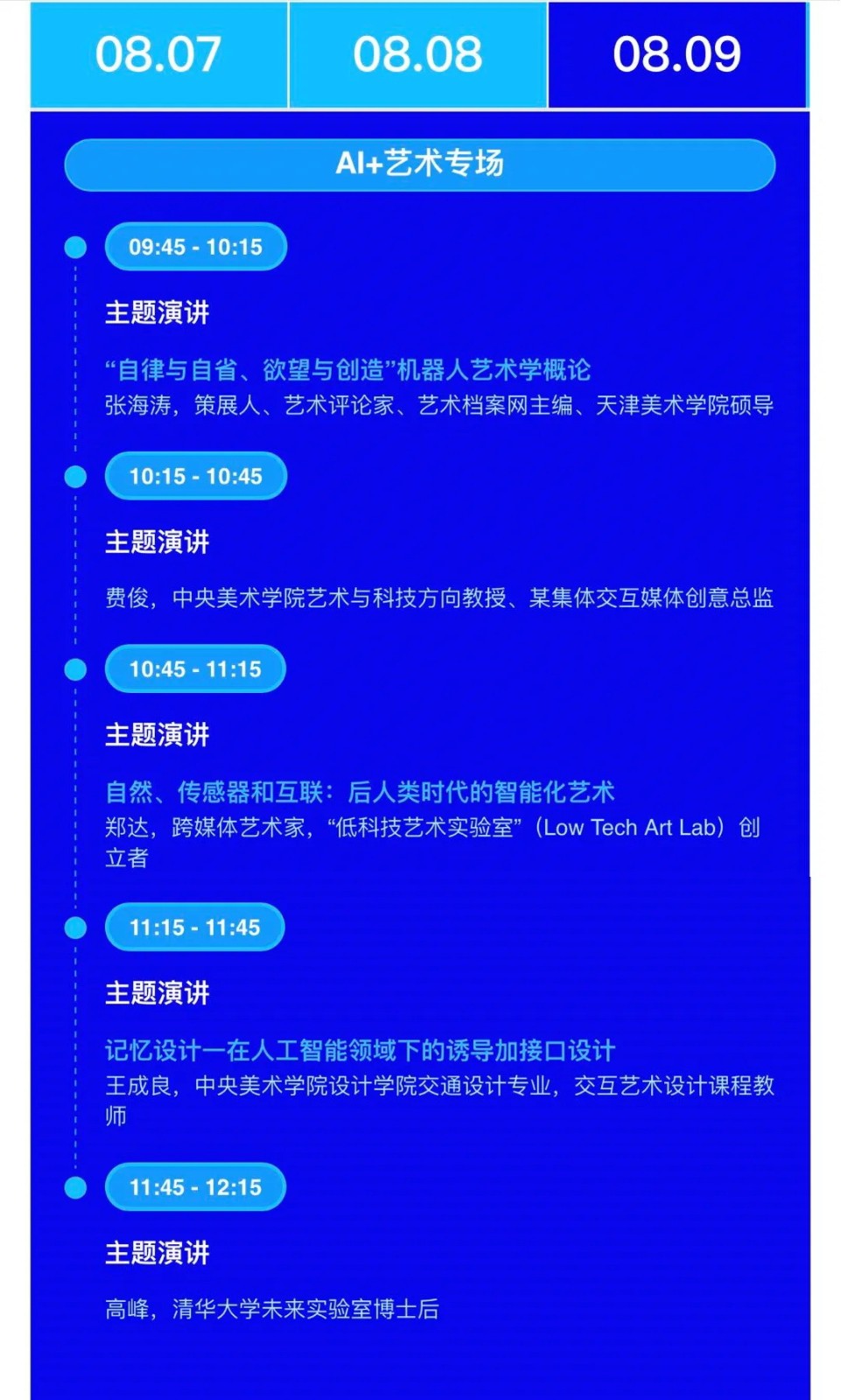The width and height of the screenshot is (841, 1400).
Task: Switch to the 08.08 date tab
Action: click(x=417, y=54)
